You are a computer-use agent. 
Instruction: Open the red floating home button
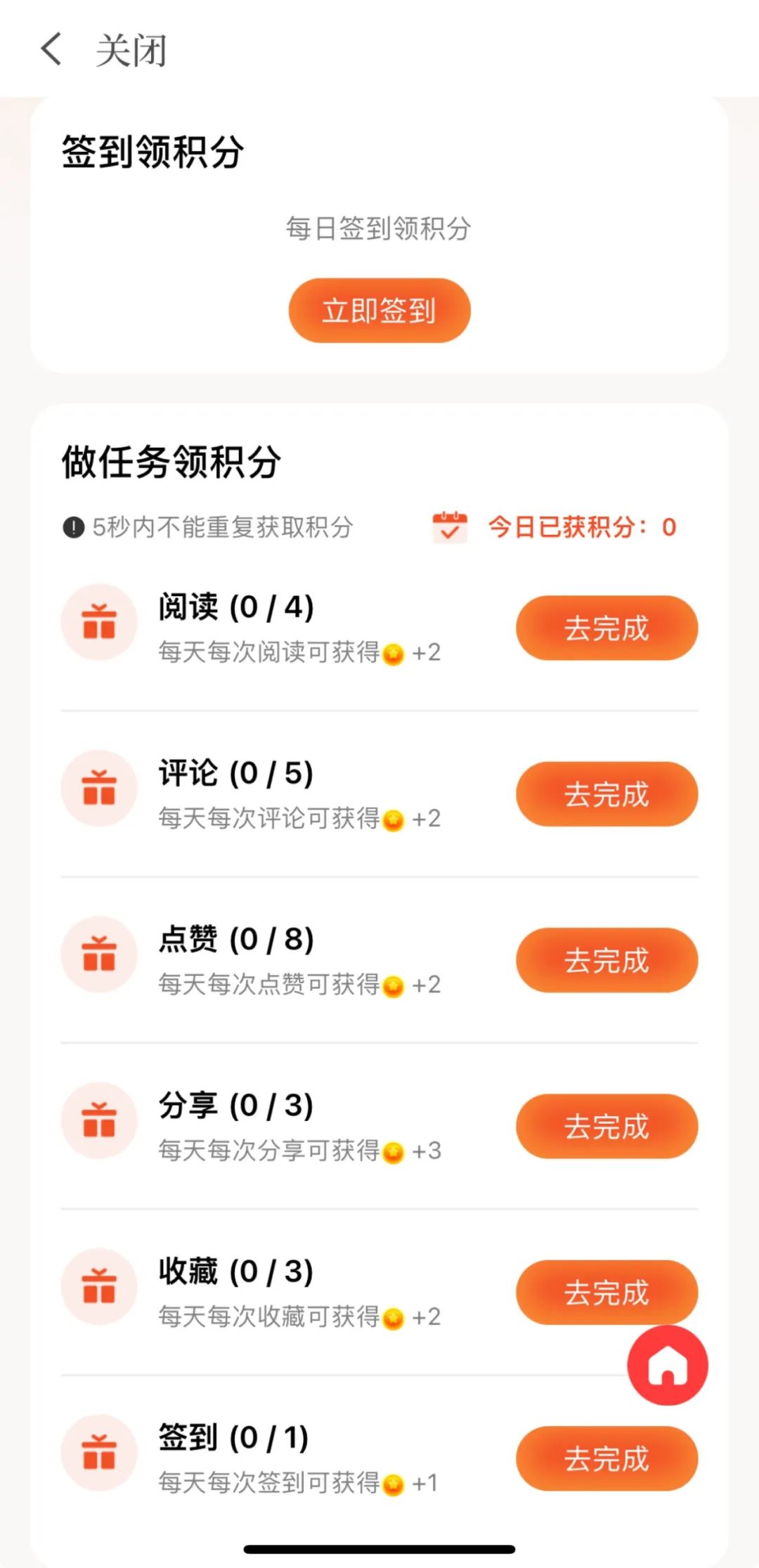point(668,1365)
